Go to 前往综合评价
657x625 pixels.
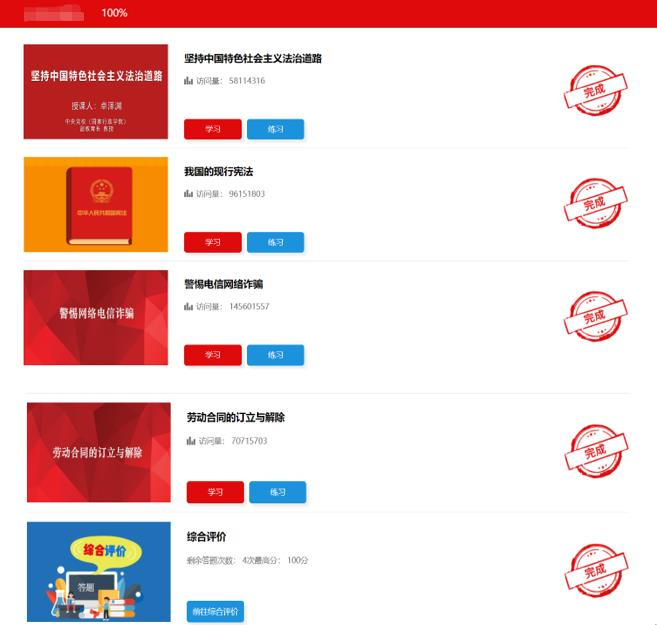215,611
